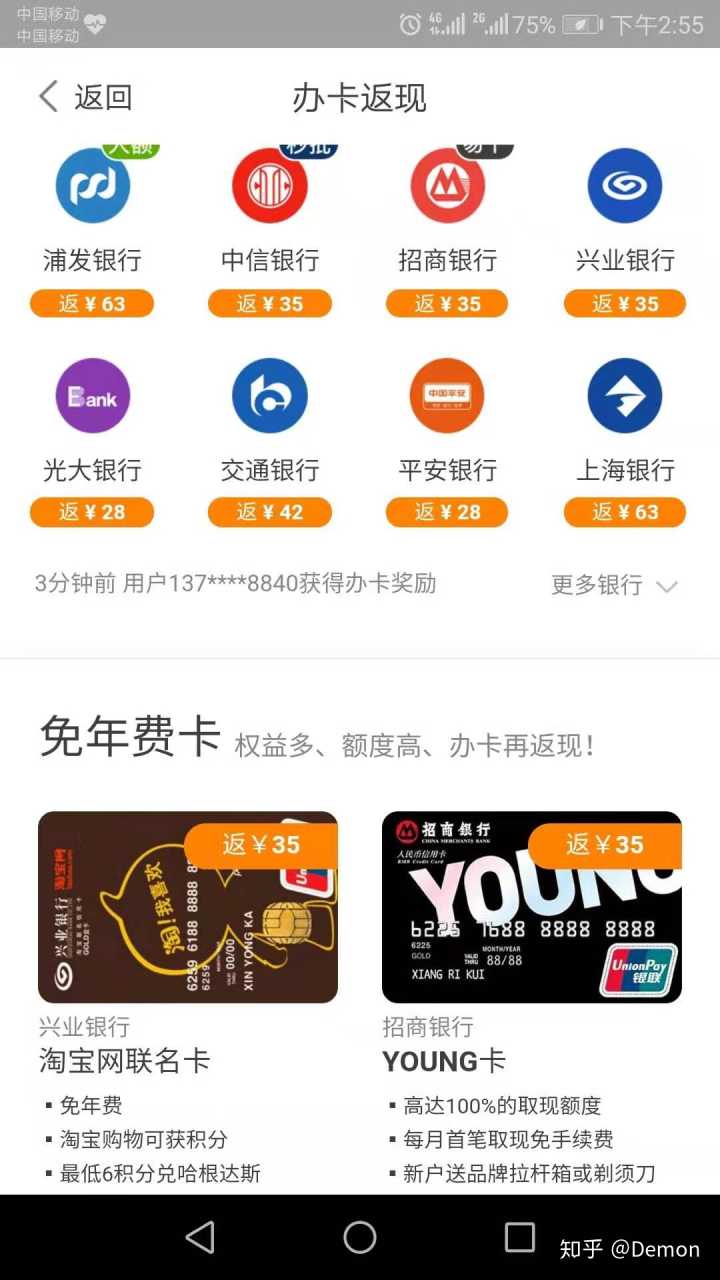
Task: Open 光大银行 cashback offer
Action: tap(92, 396)
